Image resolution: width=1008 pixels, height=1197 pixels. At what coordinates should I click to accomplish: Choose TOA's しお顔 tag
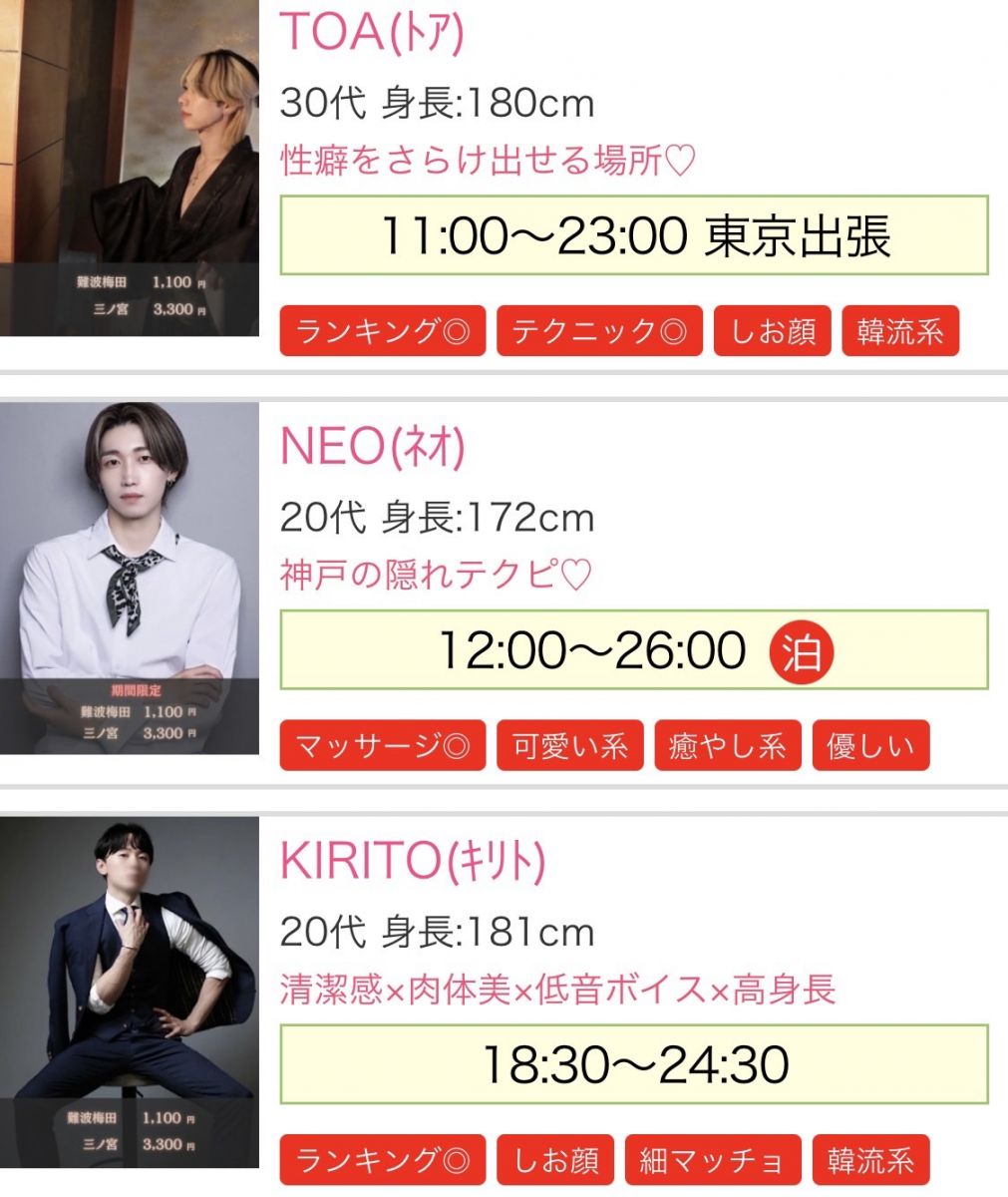click(772, 331)
